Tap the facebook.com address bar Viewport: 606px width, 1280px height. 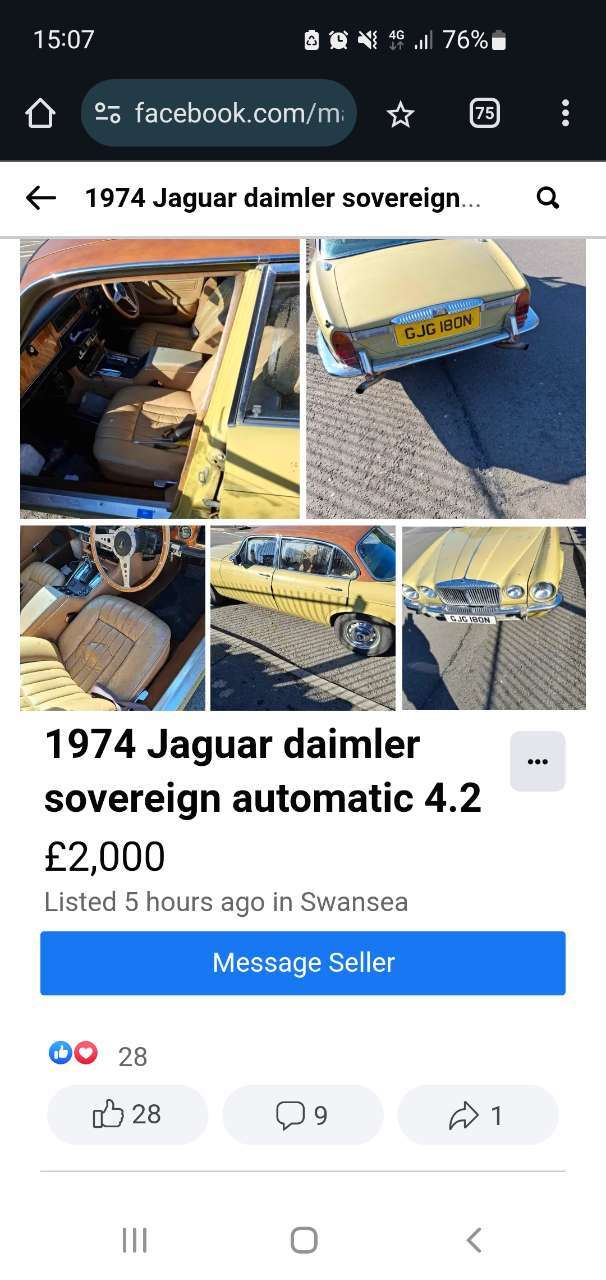219,114
